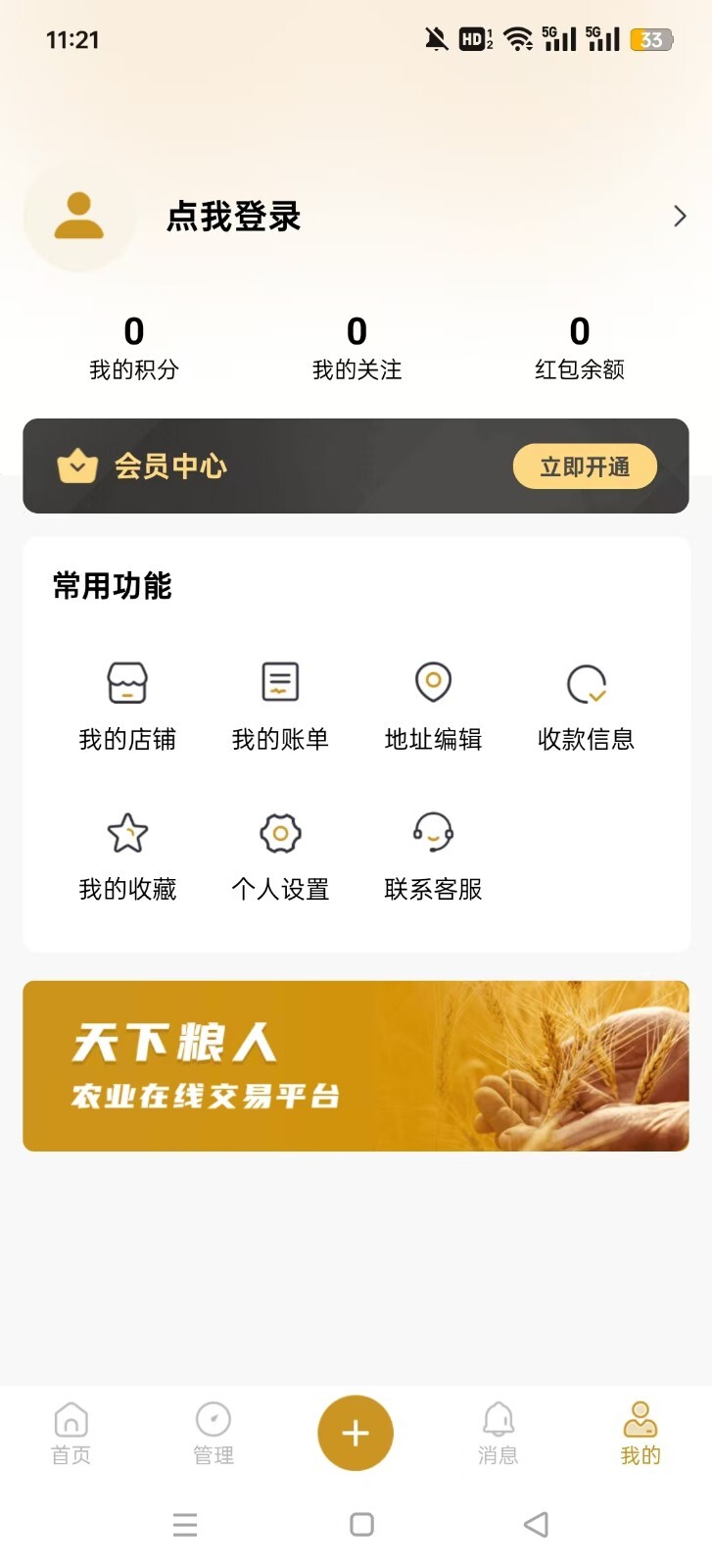
Task: Tap 点我登录 to log in
Action: click(233, 217)
